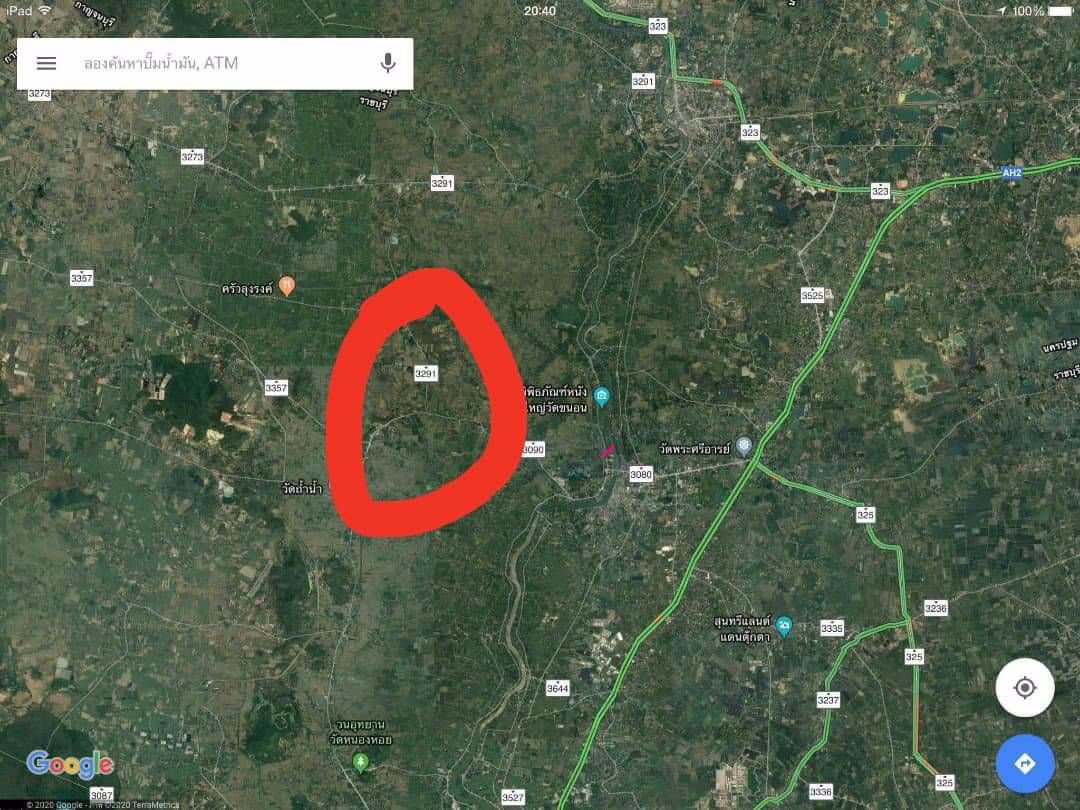Screen dimensions: 1080x810
Task: Select the สุนทรีแลนด์ แดนตุ๊กตา marker
Action: [784, 626]
